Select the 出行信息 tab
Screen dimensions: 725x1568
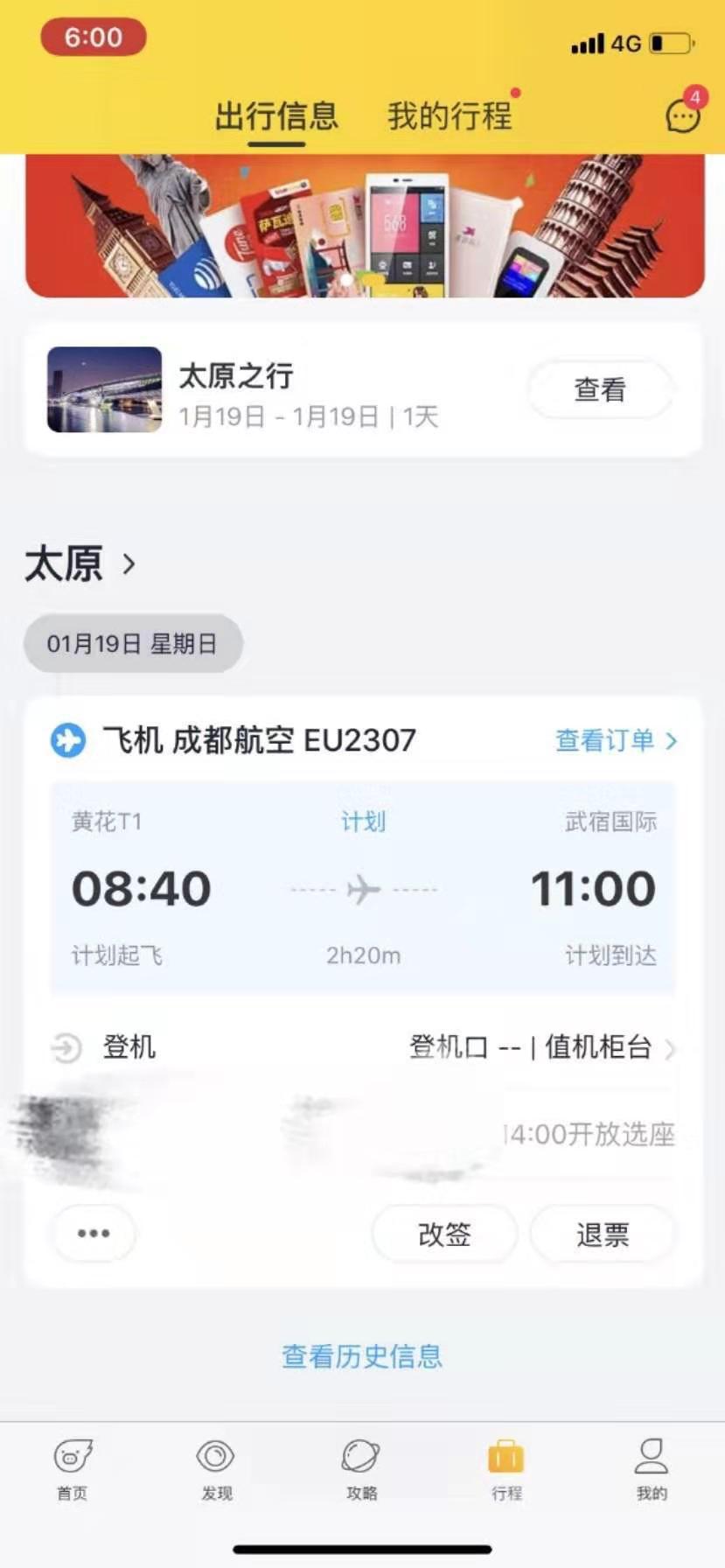click(x=276, y=116)
